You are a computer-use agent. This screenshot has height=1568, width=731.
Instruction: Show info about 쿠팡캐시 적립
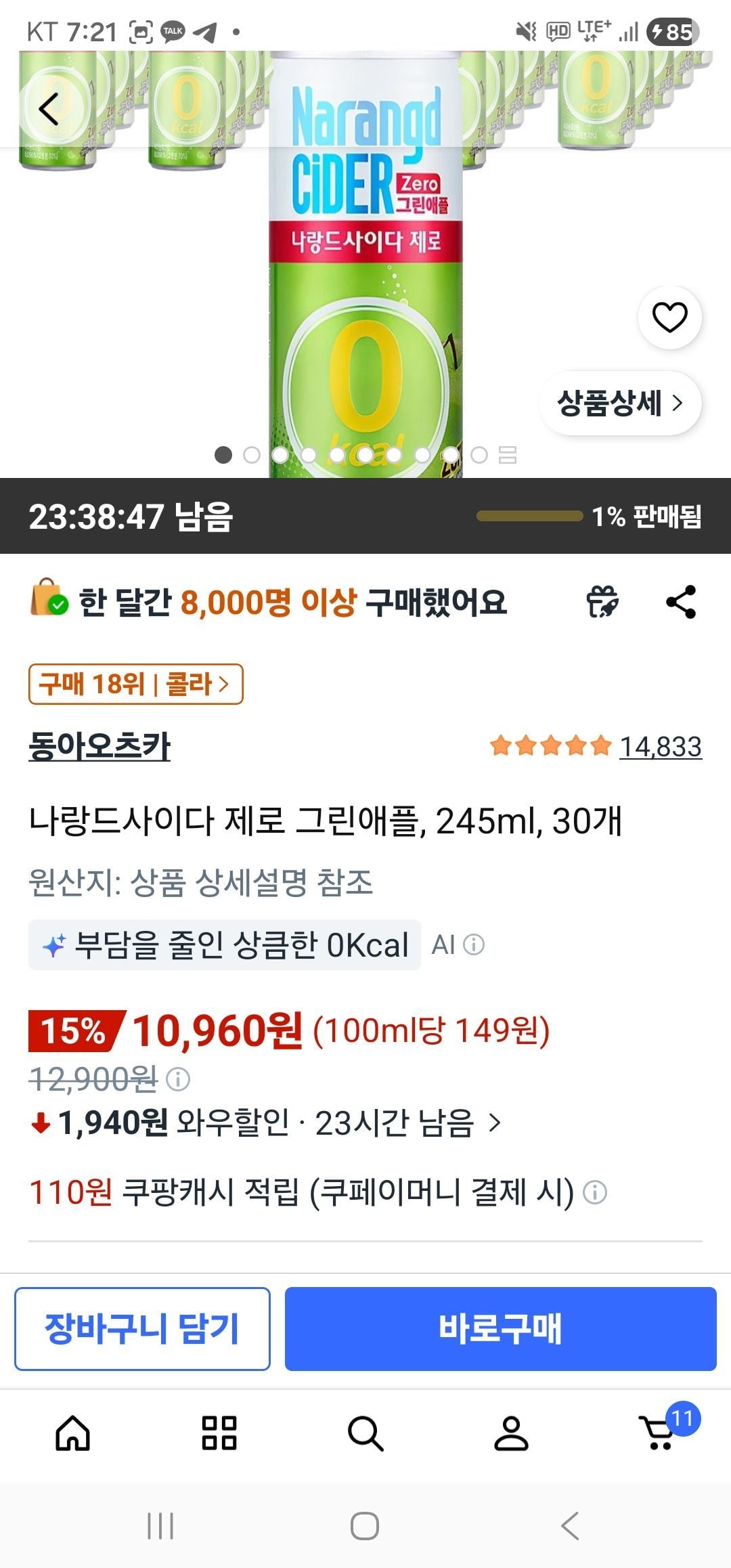point(595,1192)
